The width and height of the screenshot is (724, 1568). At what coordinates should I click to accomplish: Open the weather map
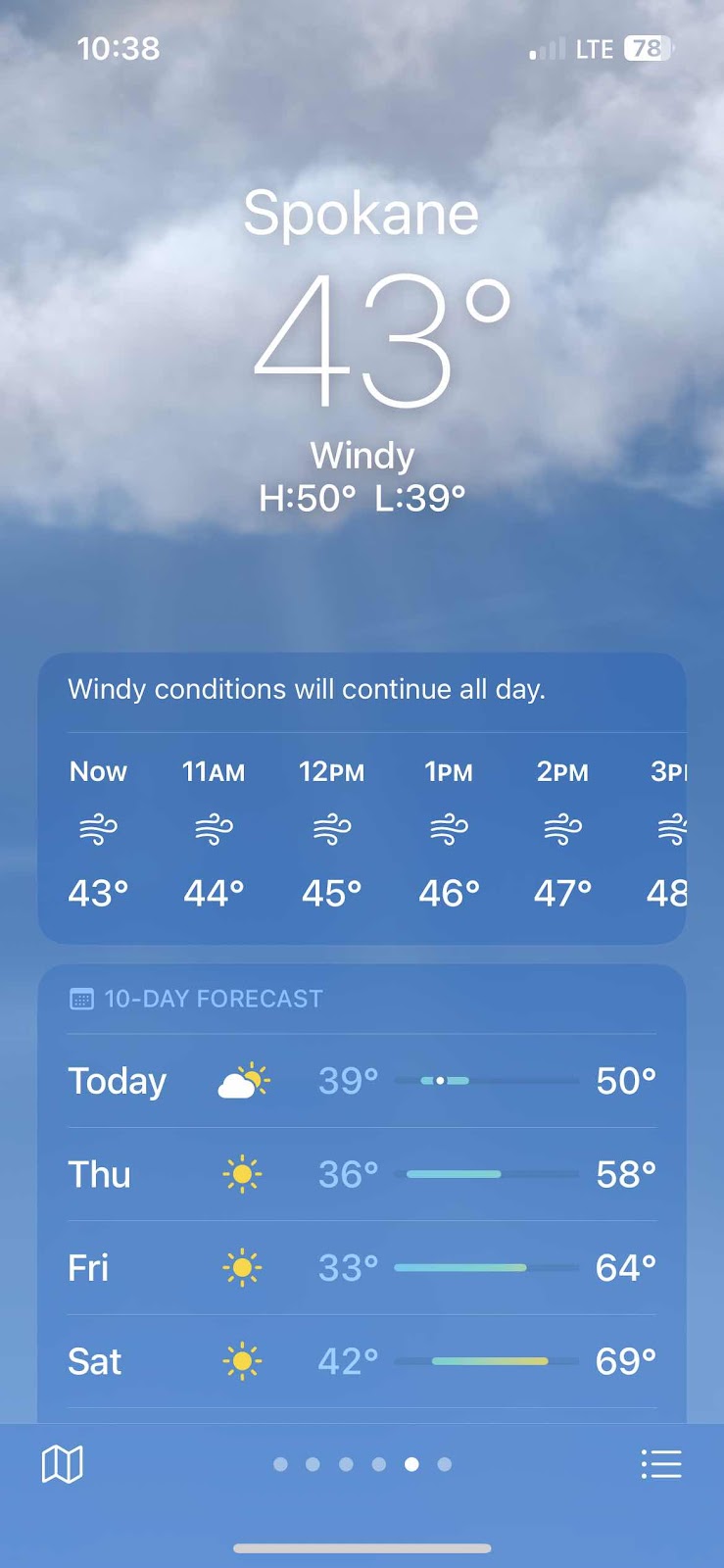[x=62, y=1464]
